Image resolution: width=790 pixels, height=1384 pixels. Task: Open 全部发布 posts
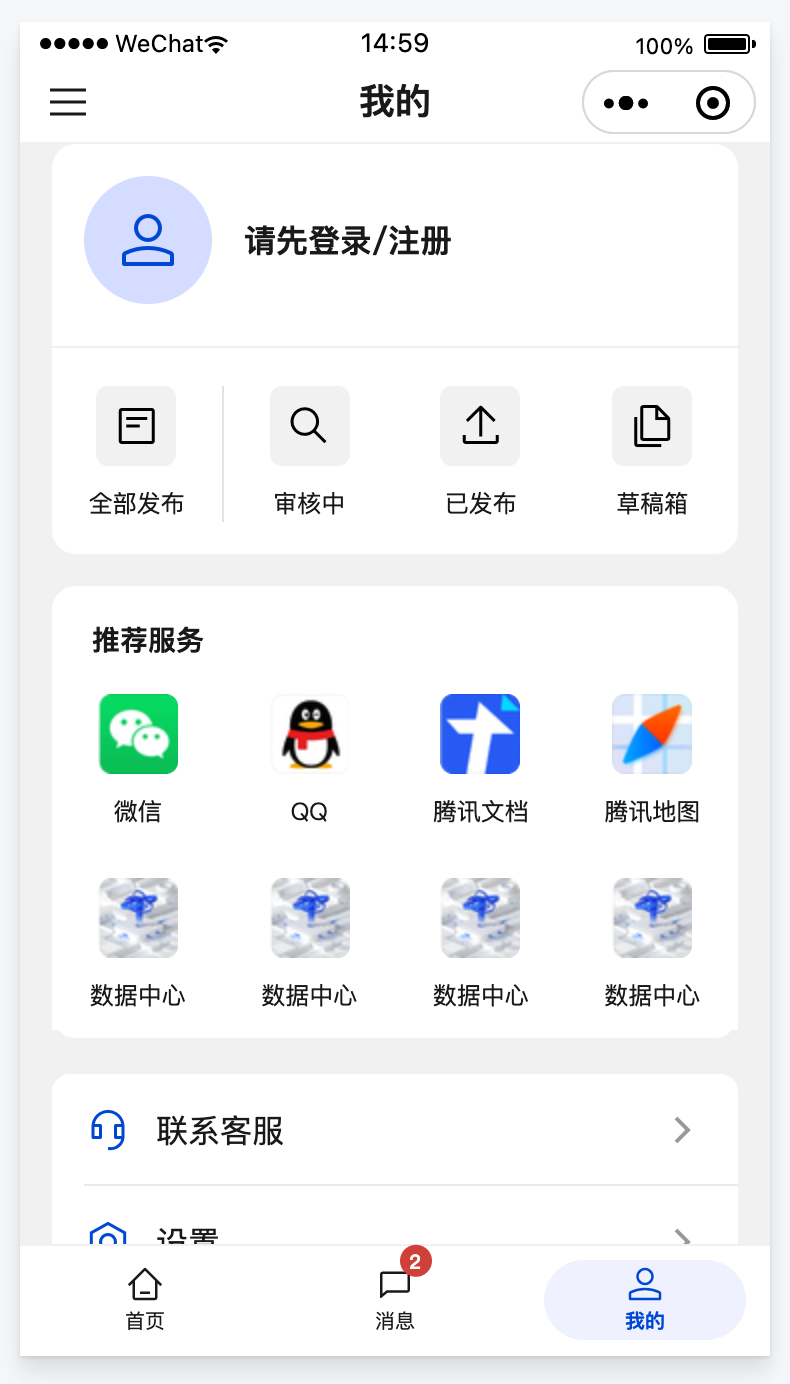[x=136, y=452]
